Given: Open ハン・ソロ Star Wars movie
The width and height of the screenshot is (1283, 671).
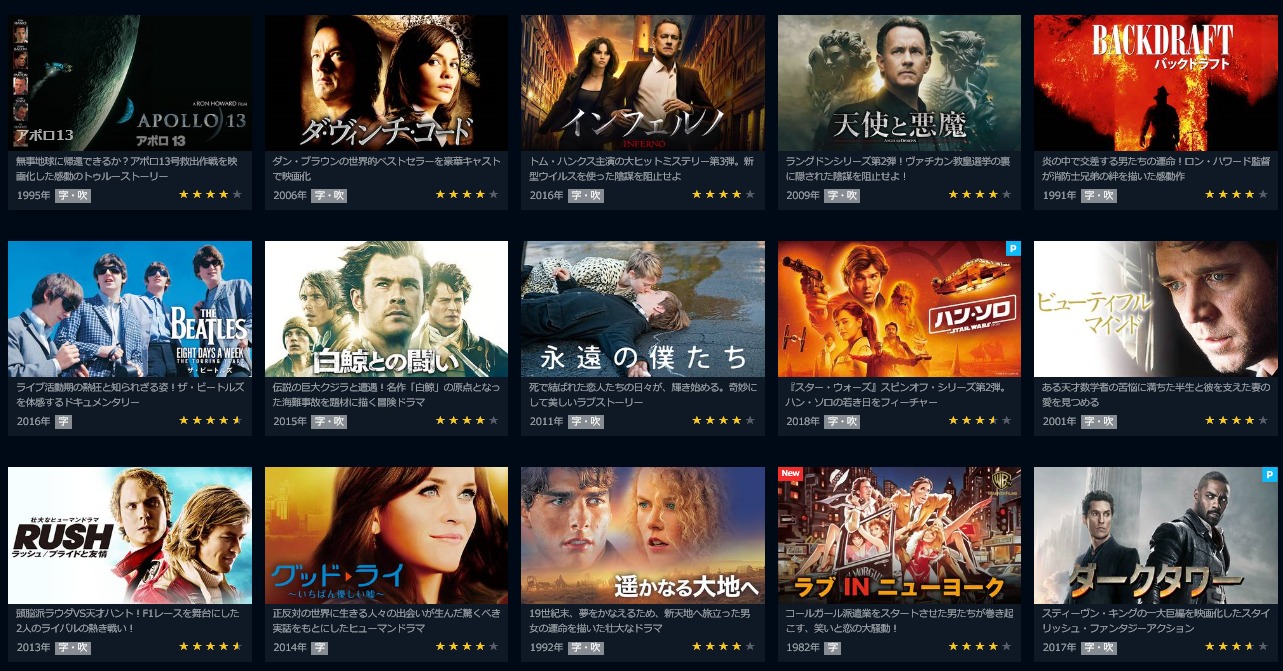Looking at the screenshot, I should tap(899, 309).
